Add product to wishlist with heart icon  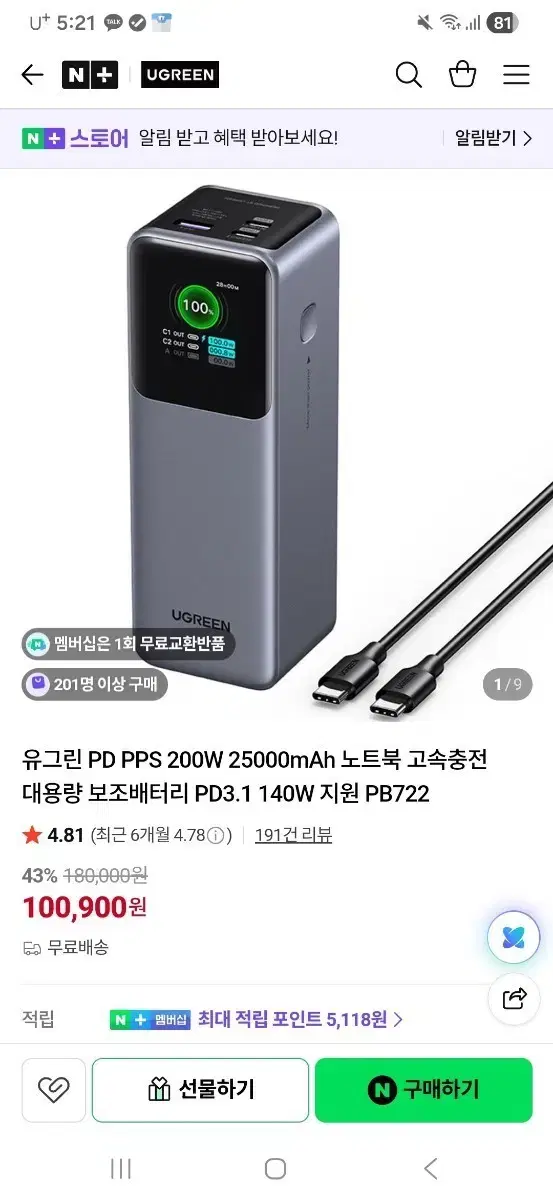pos(53,1090)
